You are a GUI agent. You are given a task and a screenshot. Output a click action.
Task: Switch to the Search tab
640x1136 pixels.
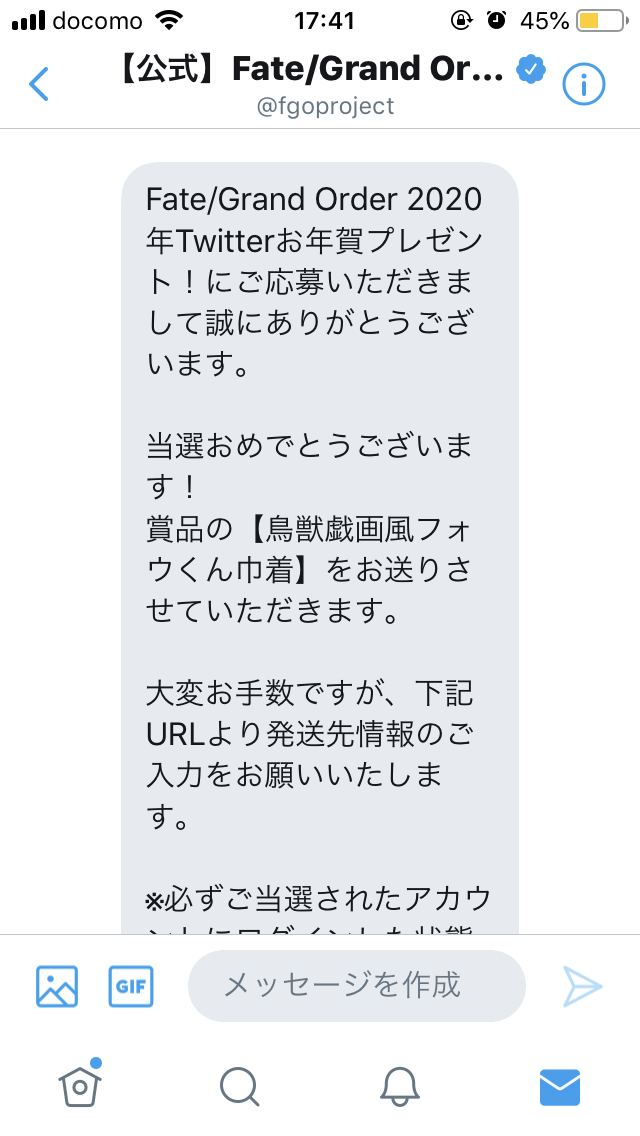pos(239,1085)
